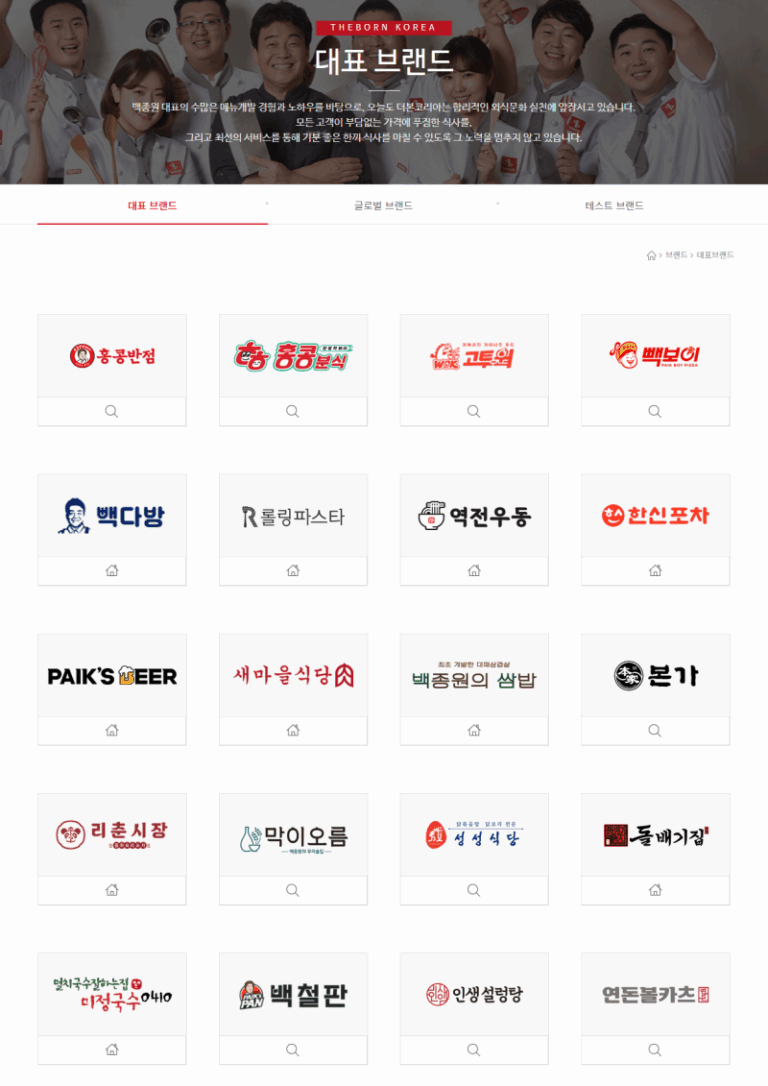The width and height of the screenshot is (768, 1086).
Task: Open the 새마을식당 brand card
Action: coord(293,676)
